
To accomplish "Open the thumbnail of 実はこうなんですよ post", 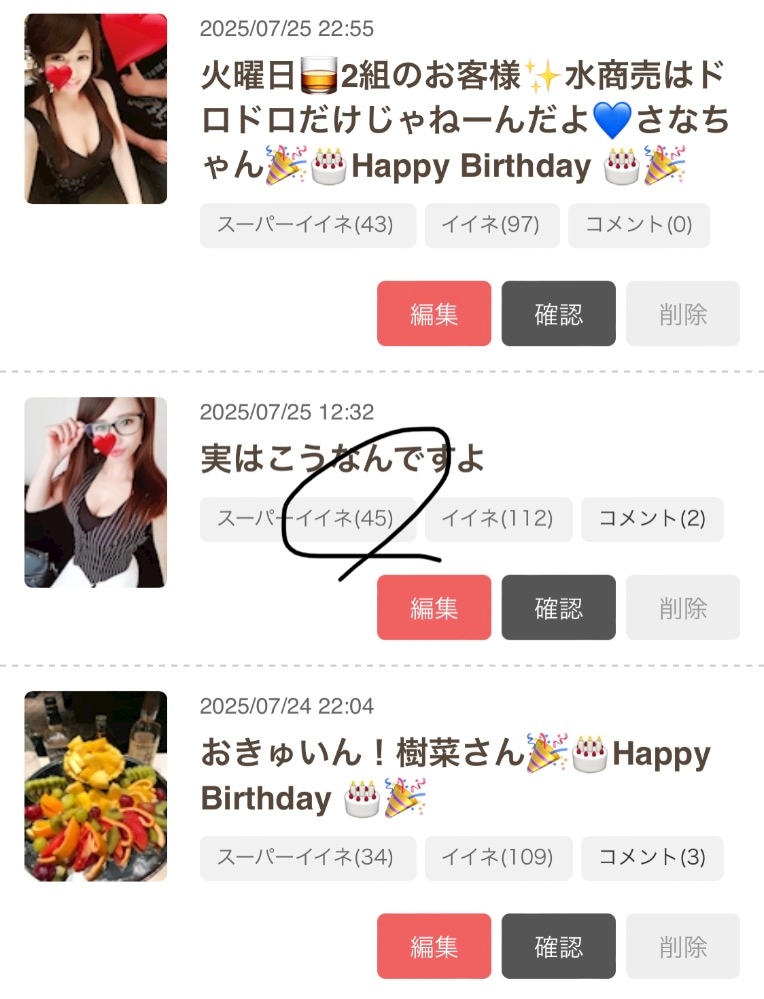I will 95,492.
